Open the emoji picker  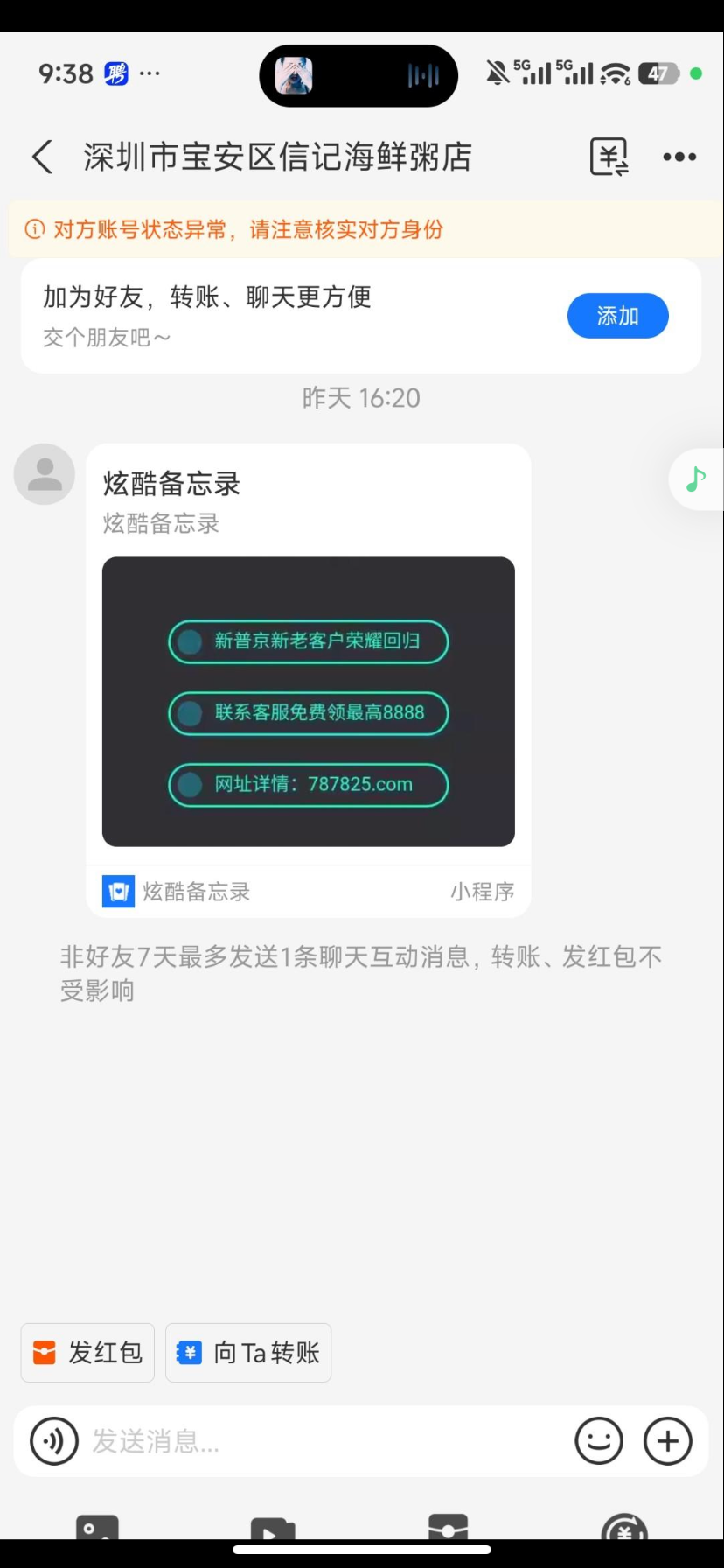click(x=599, y=1441)
